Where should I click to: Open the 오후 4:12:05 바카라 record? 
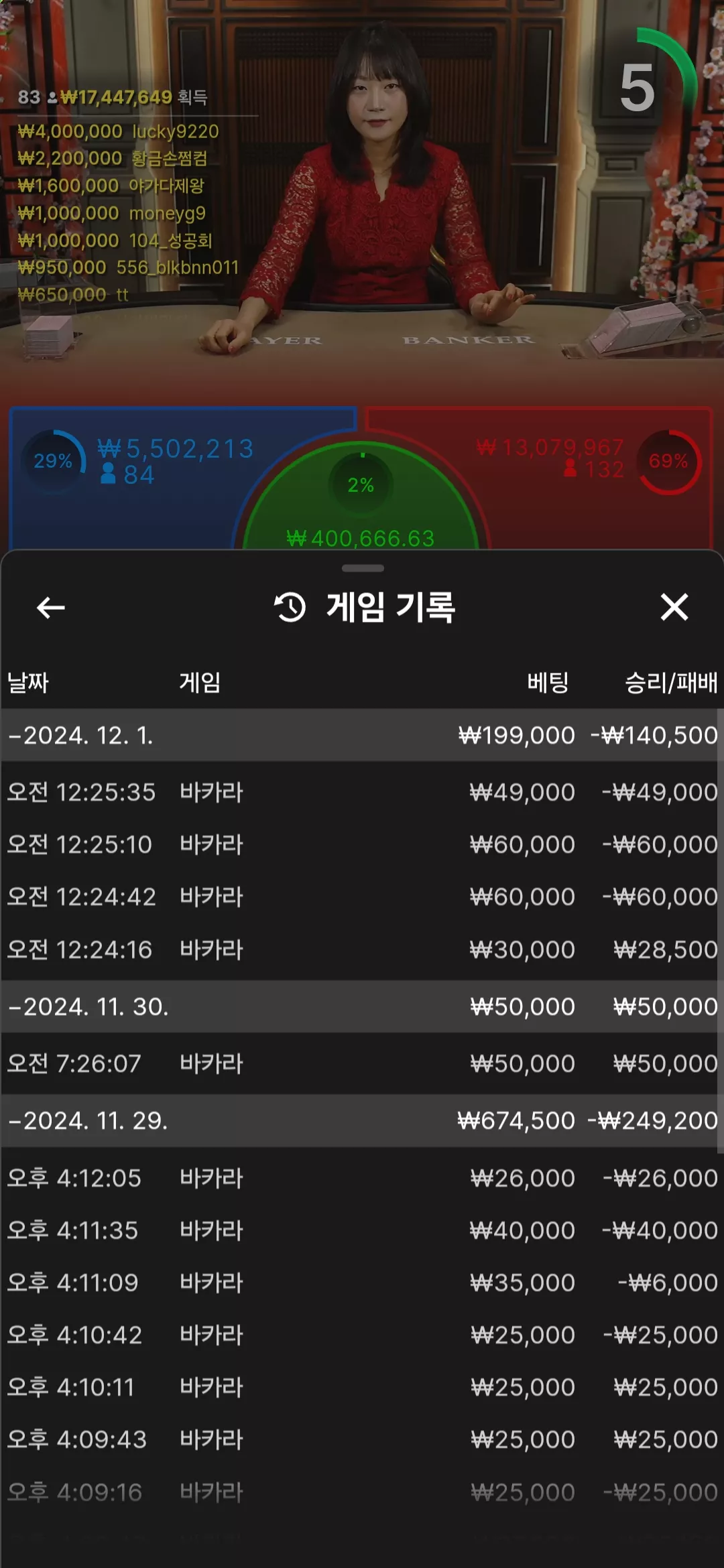(x=362, y=1178)
